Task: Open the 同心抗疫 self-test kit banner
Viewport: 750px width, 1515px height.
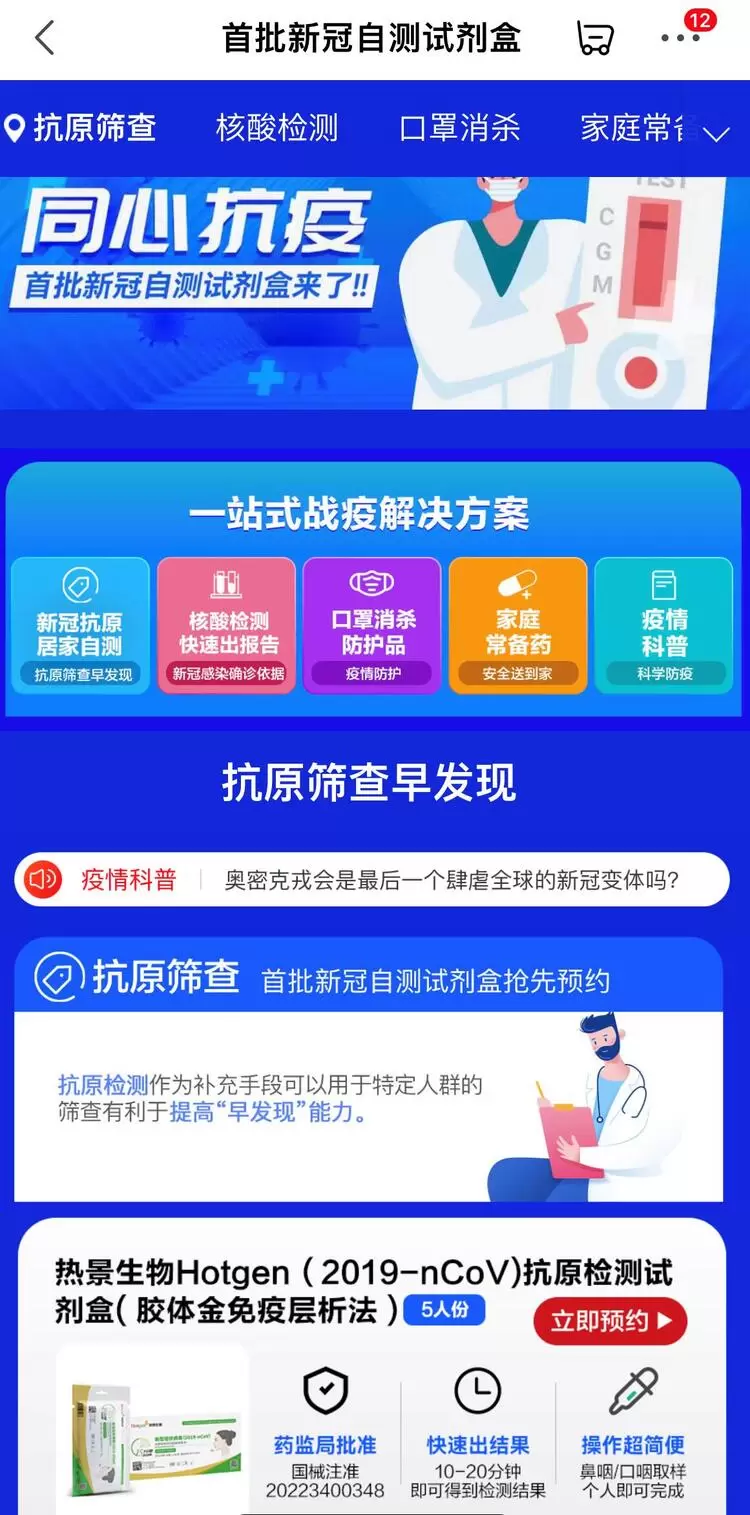Action: pyautogui.click(x=374, y=292)
